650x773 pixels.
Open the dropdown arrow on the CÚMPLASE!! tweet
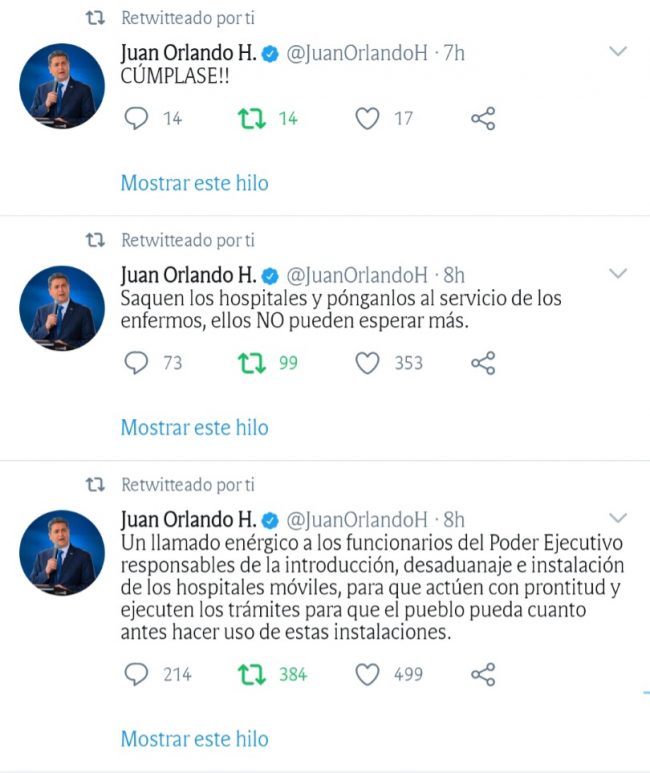pyautogui.click(x=618, y=51)
